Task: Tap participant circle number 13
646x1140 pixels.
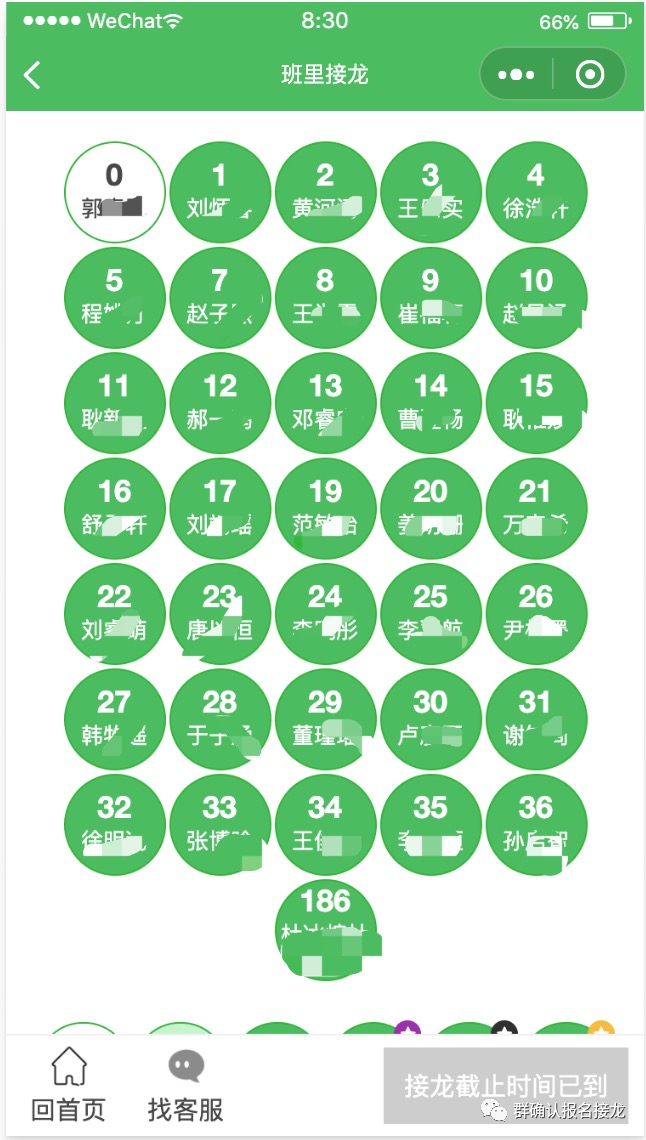Action: click(x=326, y=403)
